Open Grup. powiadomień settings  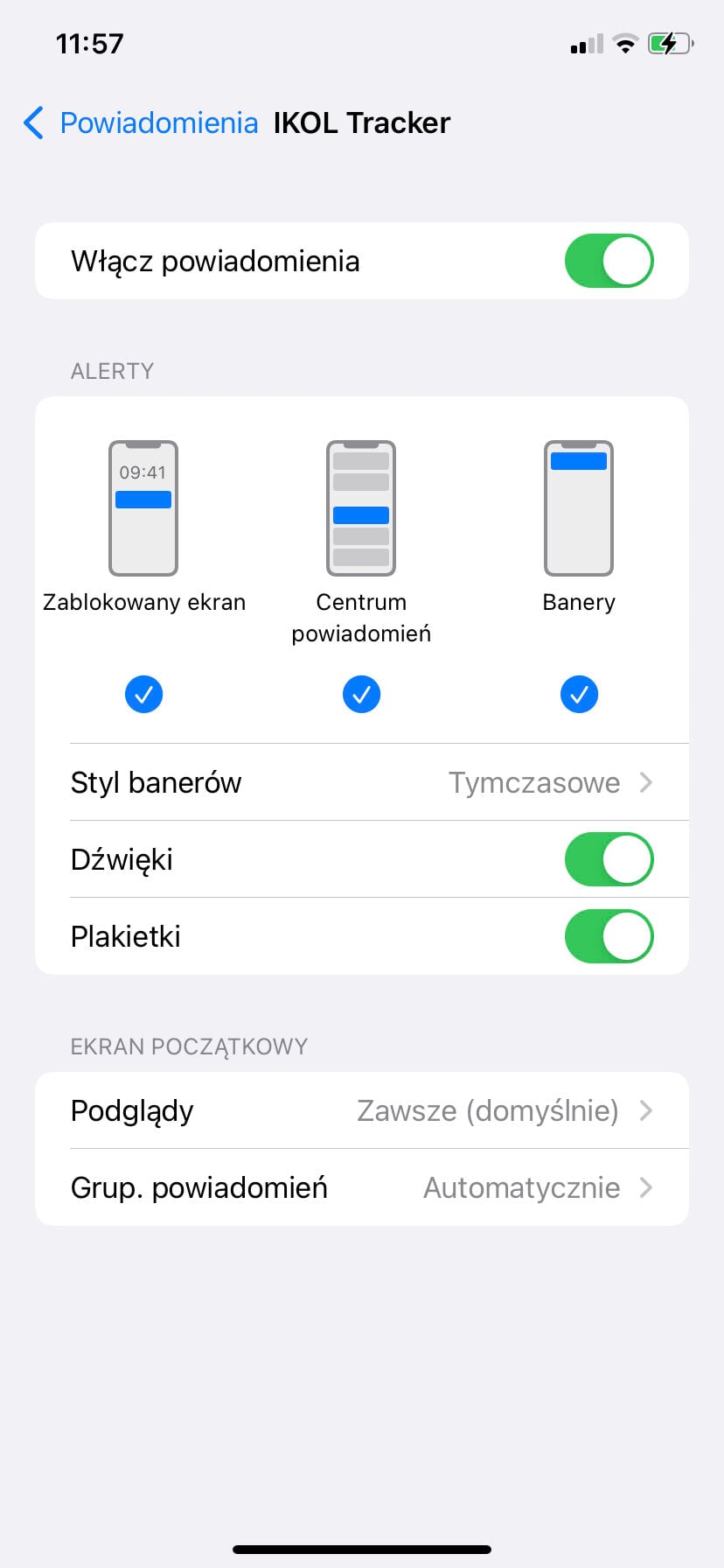click(362, 1188)
